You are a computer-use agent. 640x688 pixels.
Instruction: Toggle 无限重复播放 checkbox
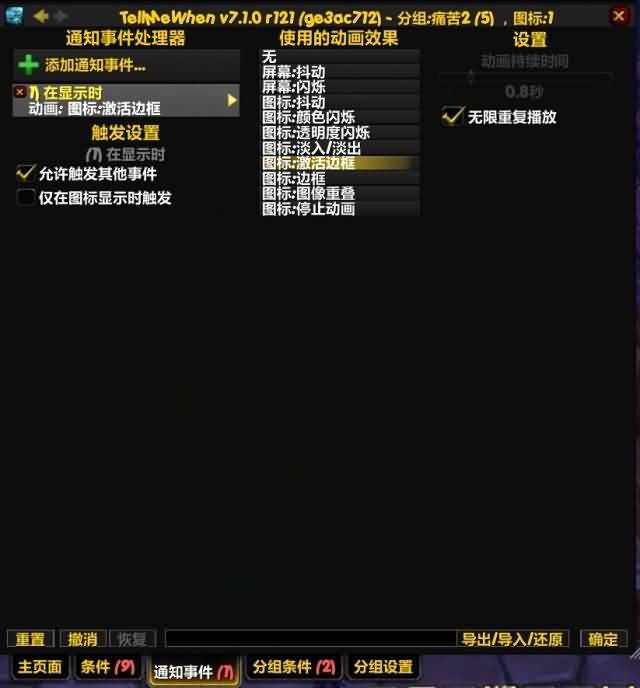coord(451,118)
